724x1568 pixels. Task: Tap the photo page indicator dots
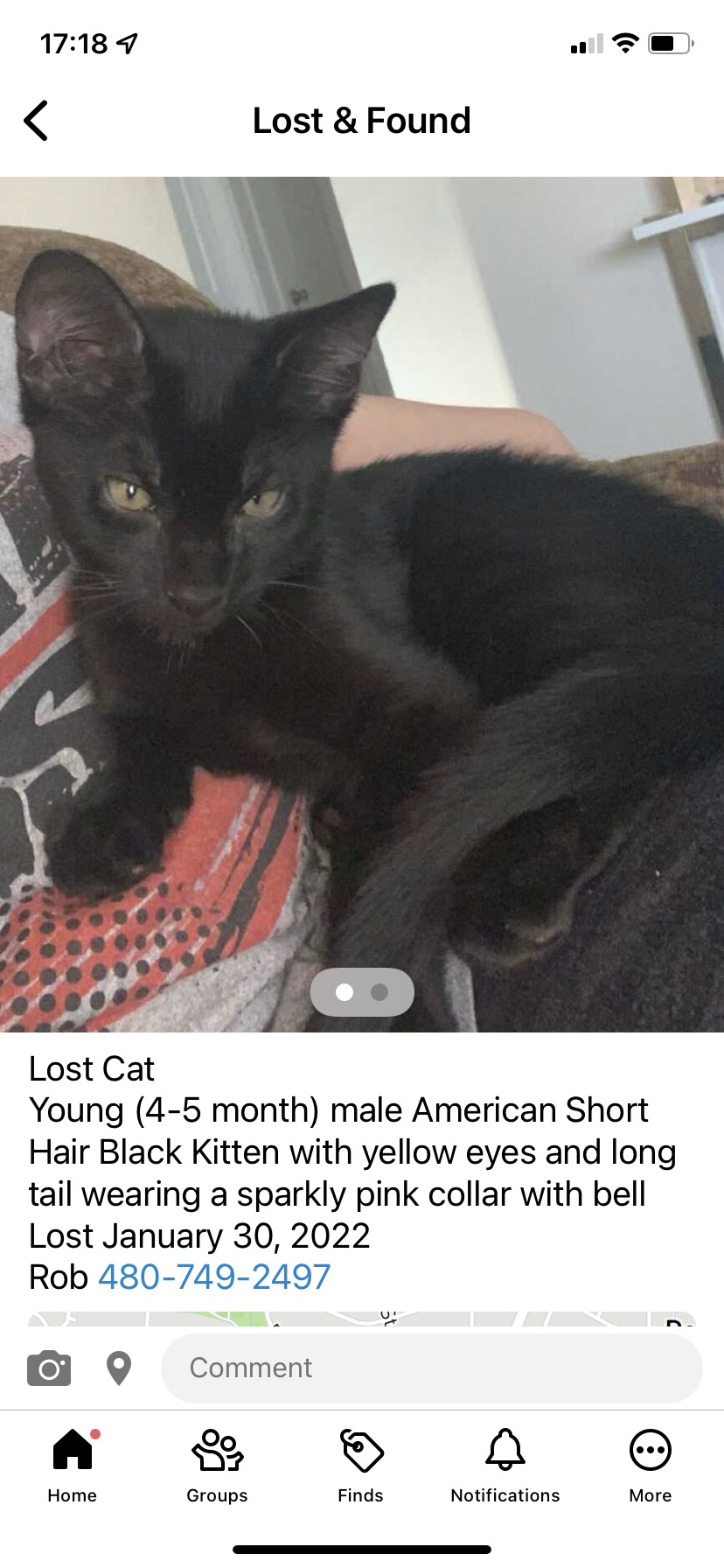pyautogui.click(x=362, y=992)
